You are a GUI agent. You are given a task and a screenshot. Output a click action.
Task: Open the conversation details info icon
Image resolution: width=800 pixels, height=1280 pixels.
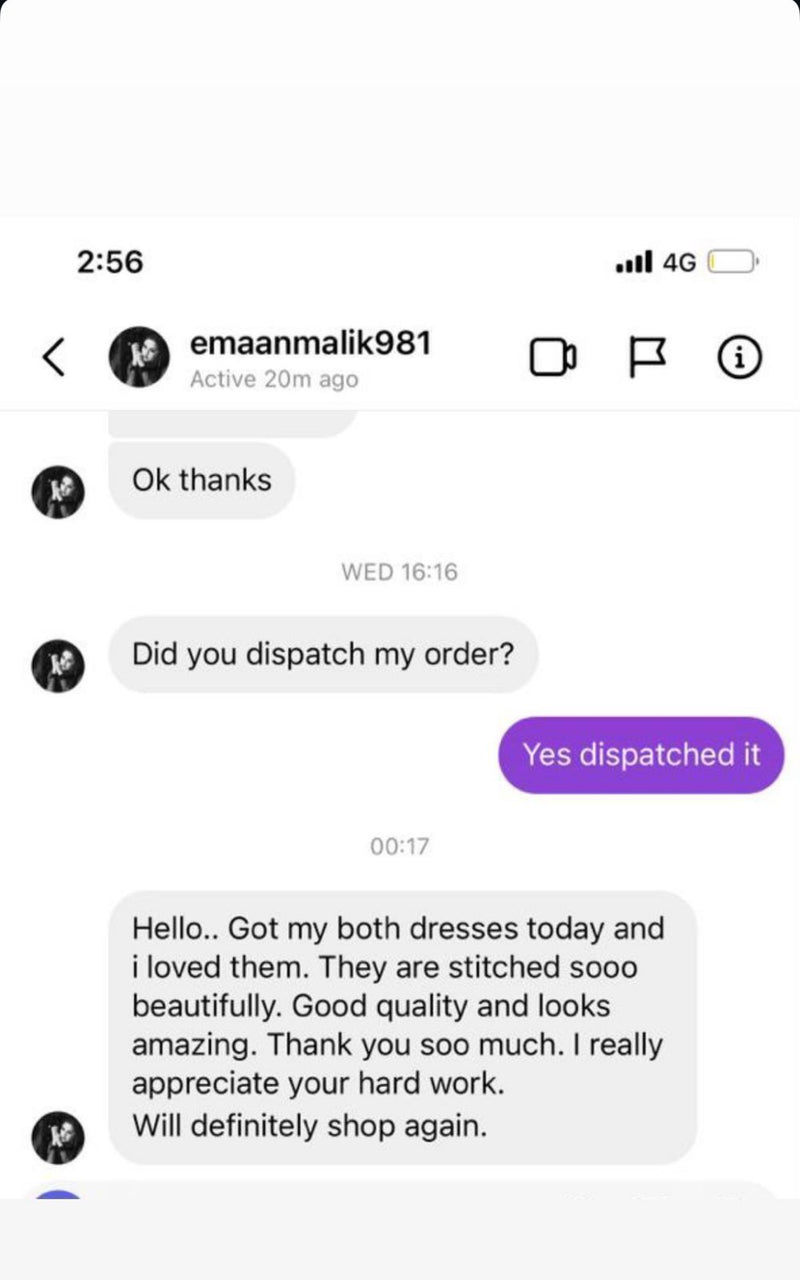coord(739,357)
